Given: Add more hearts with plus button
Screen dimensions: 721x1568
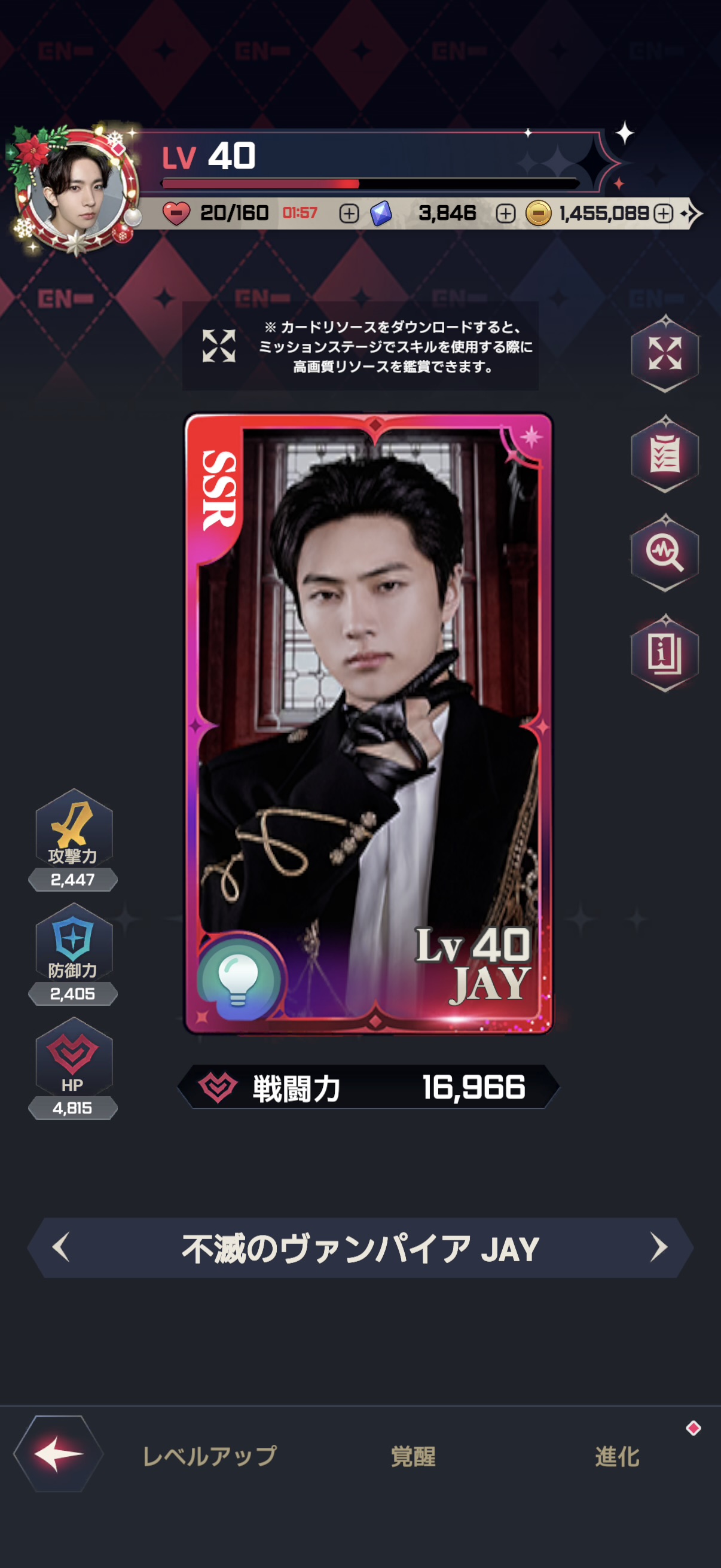Looking at the screenshot, I should 349,213.
